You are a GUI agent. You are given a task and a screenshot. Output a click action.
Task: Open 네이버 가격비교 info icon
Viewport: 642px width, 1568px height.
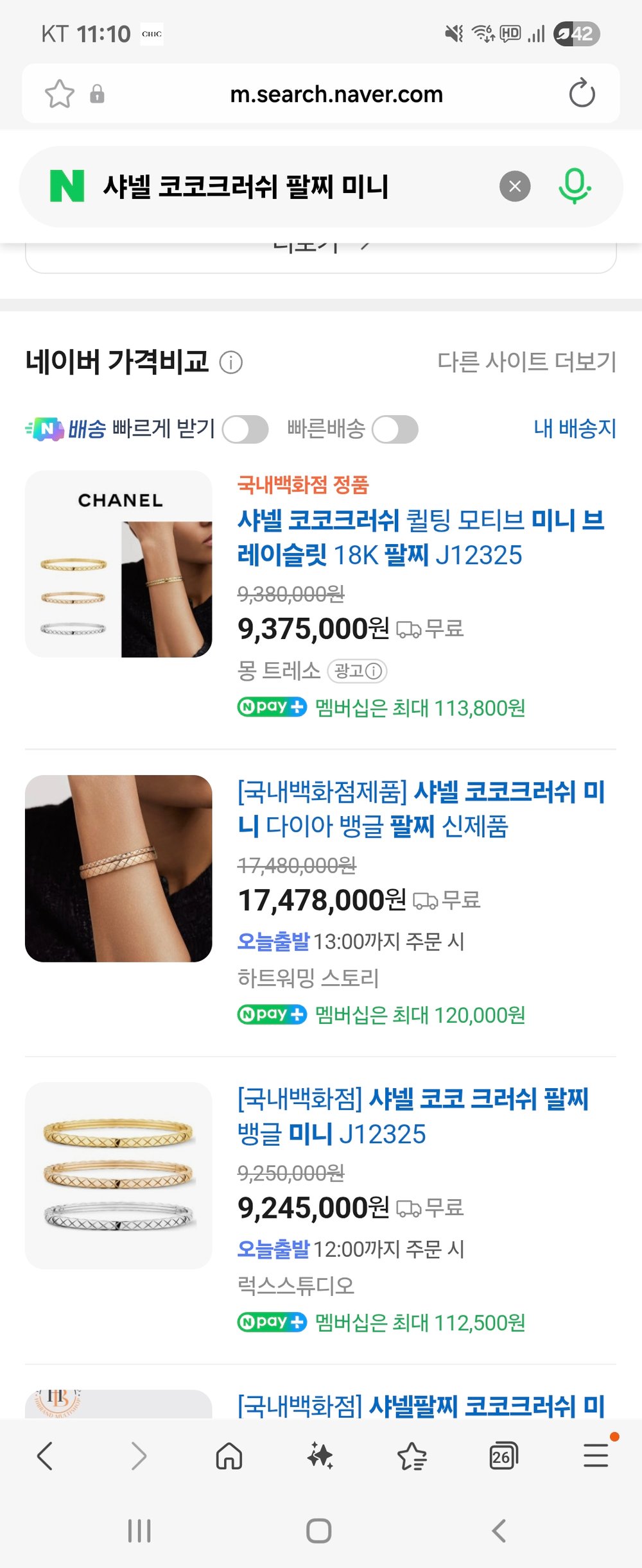pyautogui.click(x=231, y=362)
